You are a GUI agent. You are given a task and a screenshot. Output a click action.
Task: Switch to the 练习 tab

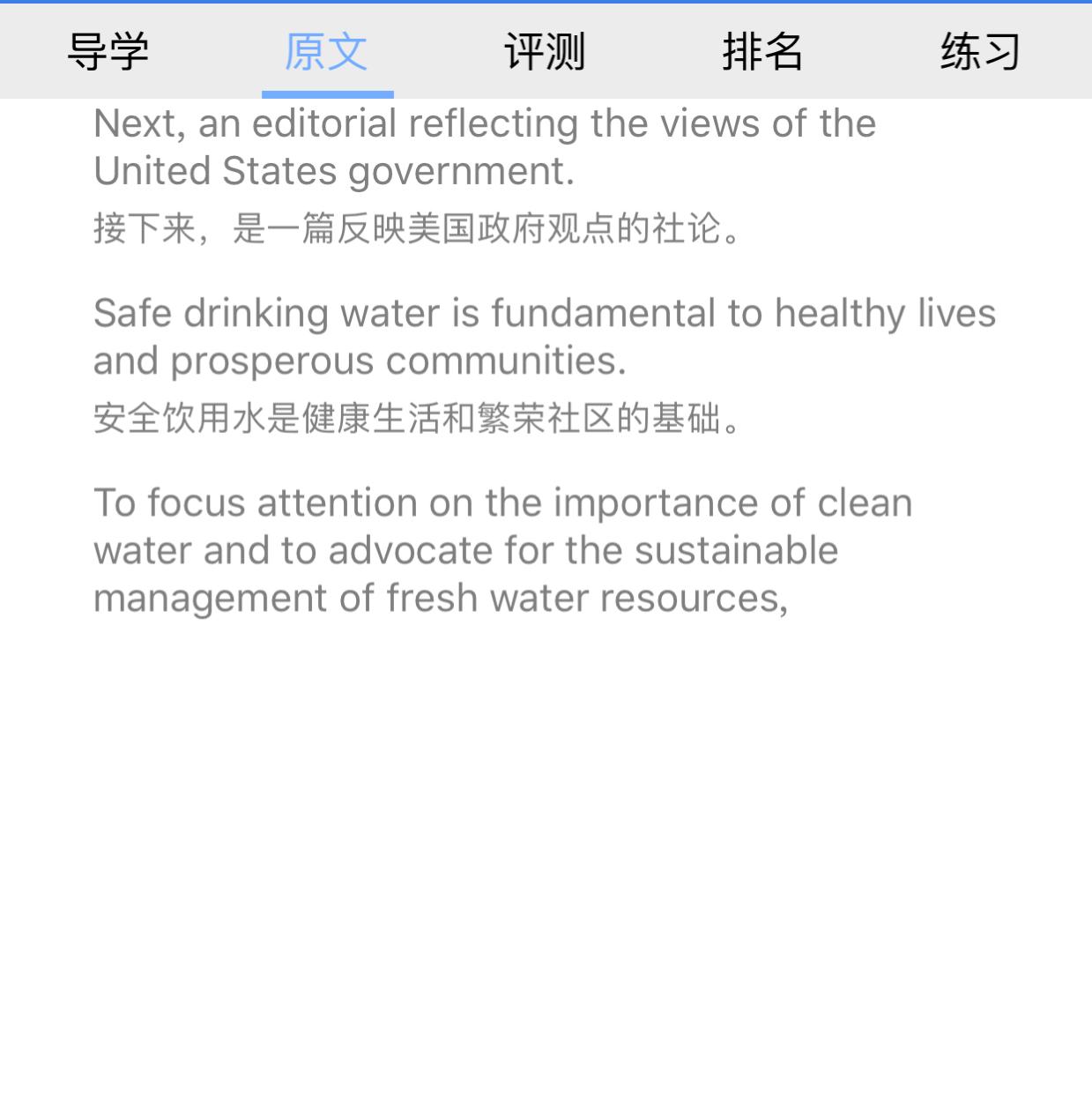coord(982,51)
